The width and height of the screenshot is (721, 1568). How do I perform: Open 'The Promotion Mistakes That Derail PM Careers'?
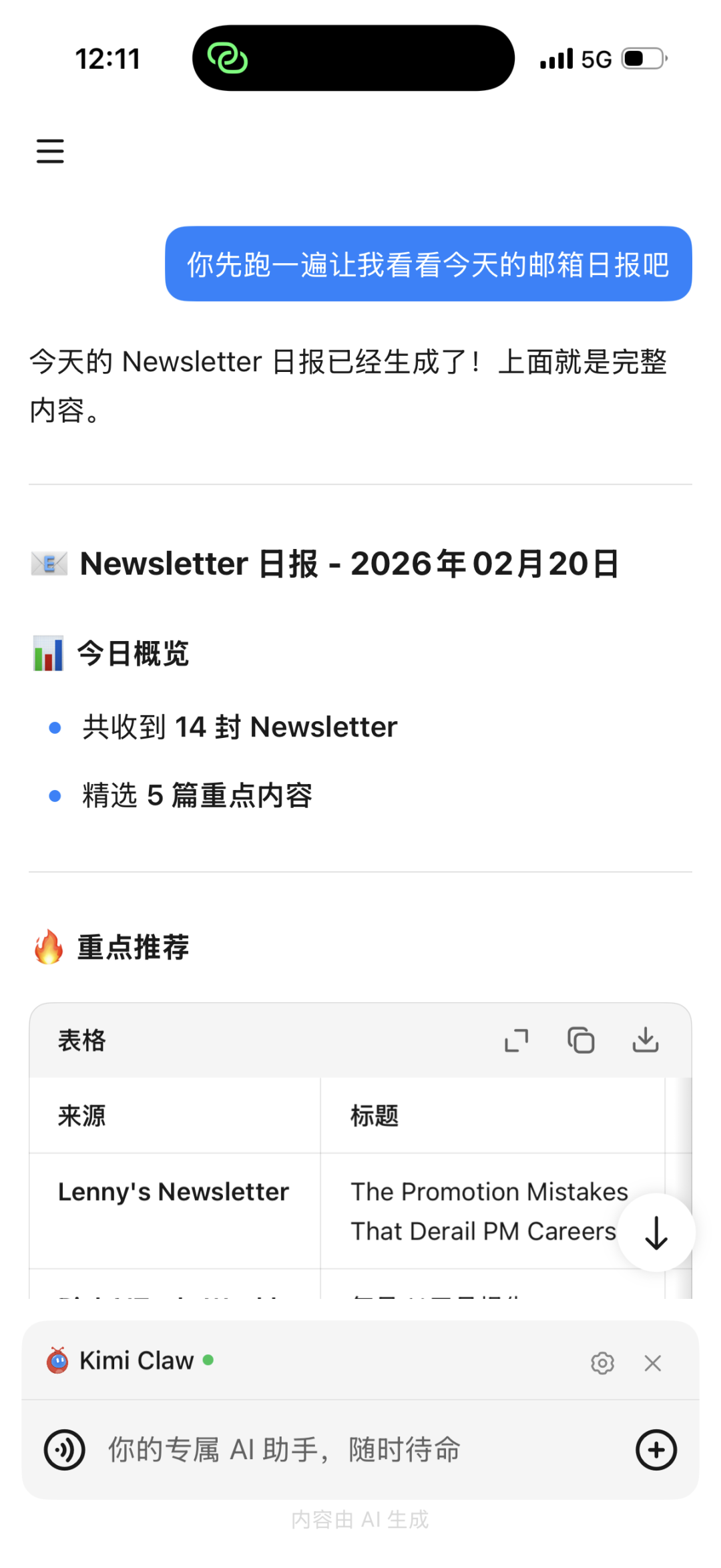(x=489, y=1211)
